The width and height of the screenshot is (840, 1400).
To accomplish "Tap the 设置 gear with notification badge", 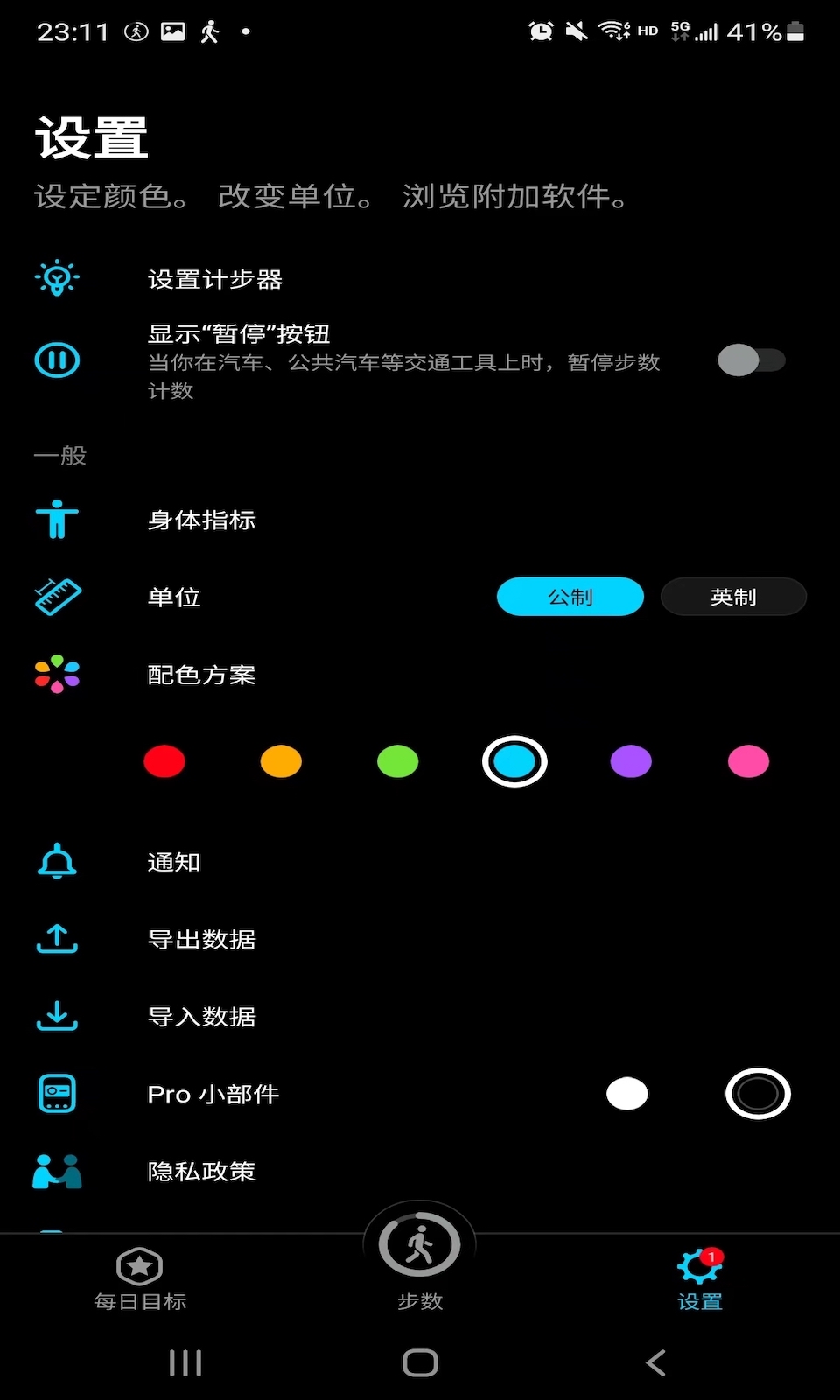I will [698, 1278].
